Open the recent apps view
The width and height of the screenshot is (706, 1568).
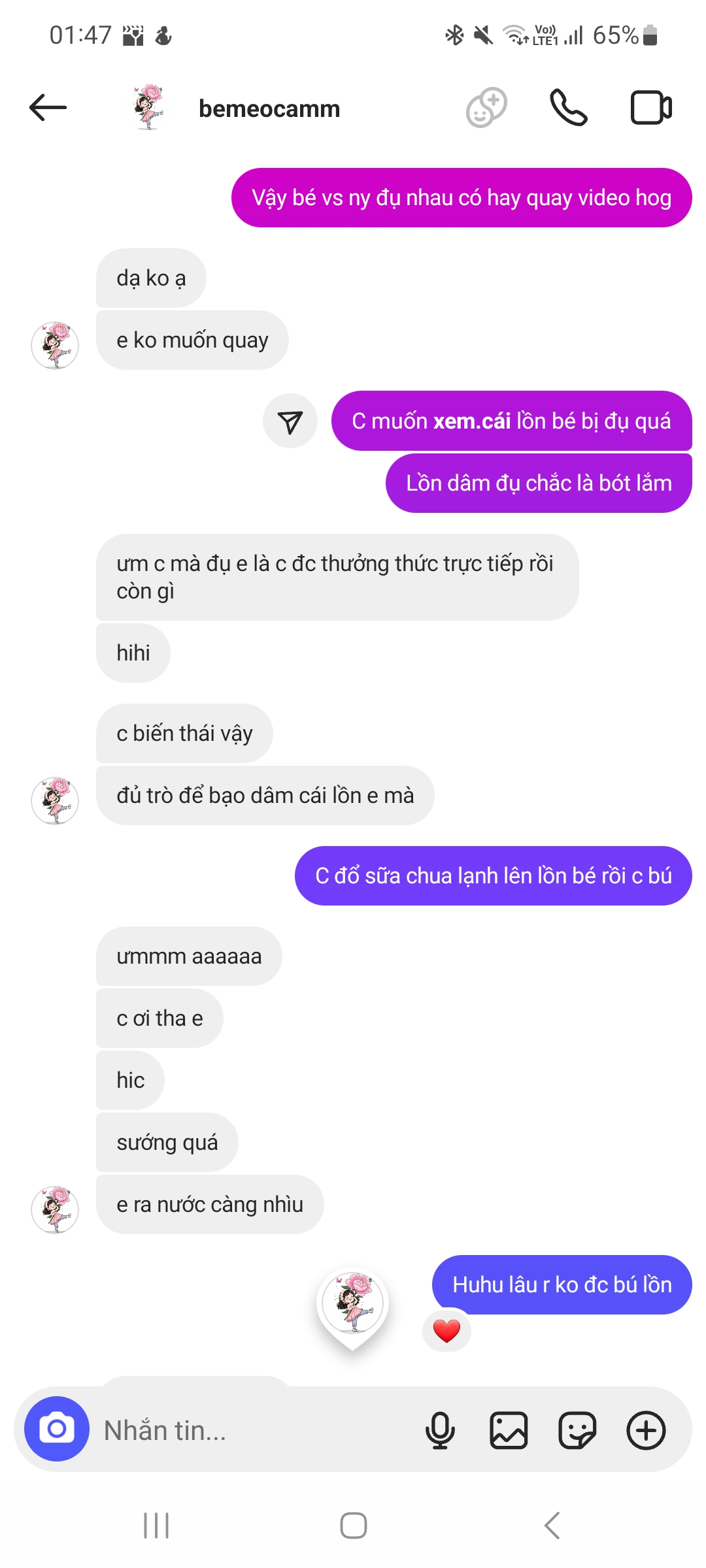pyautogui.click(x=156, y=1526)
